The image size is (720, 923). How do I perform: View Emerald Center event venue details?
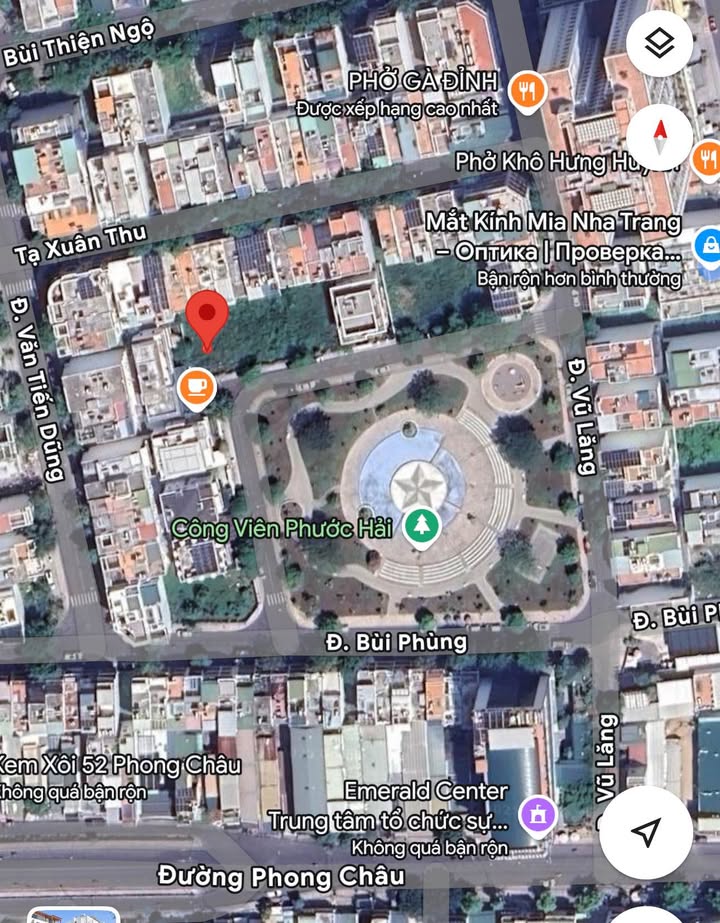click(538, 813)
